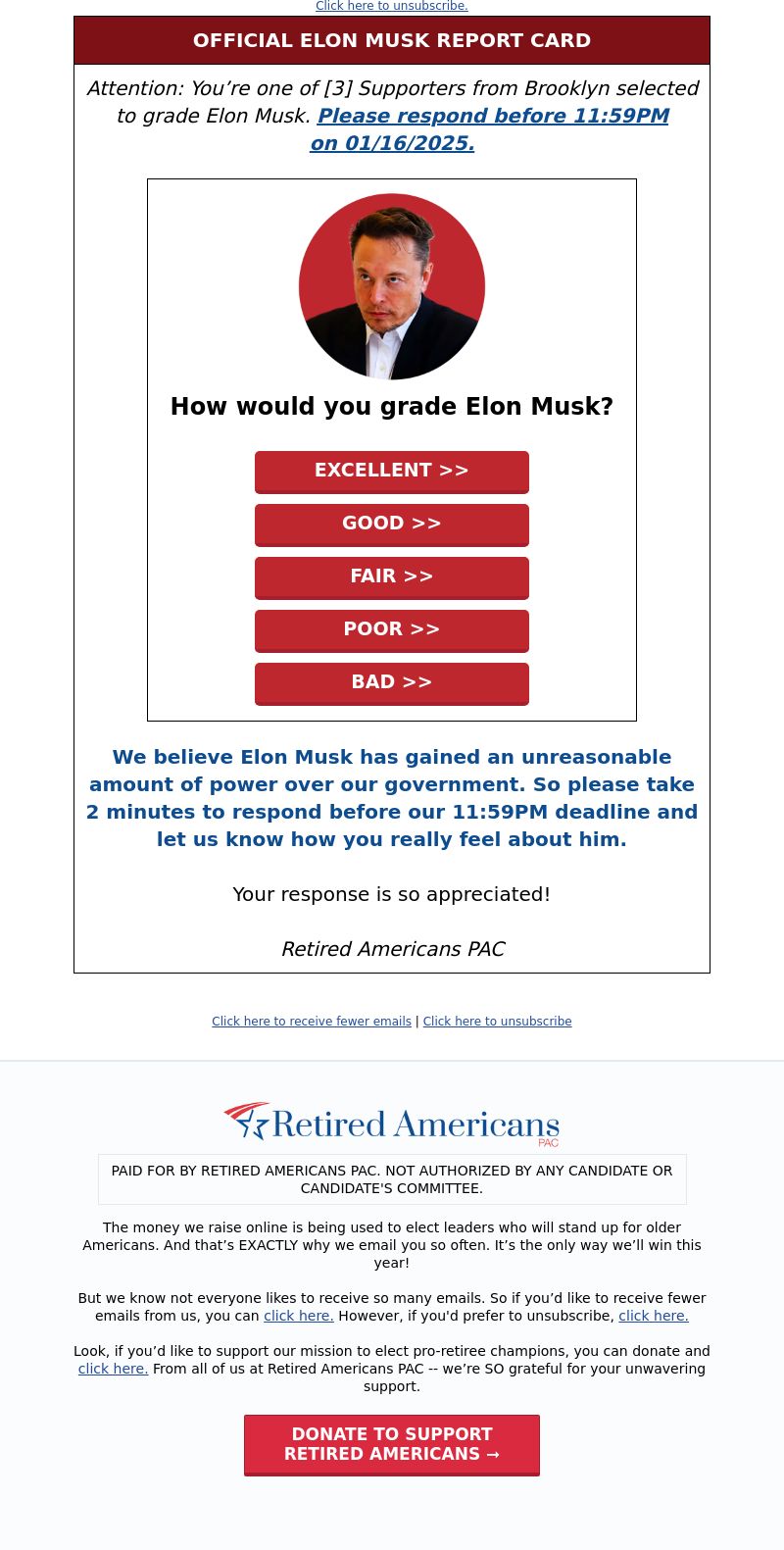Tap Donate to Support Retired Americans button

391,1444
